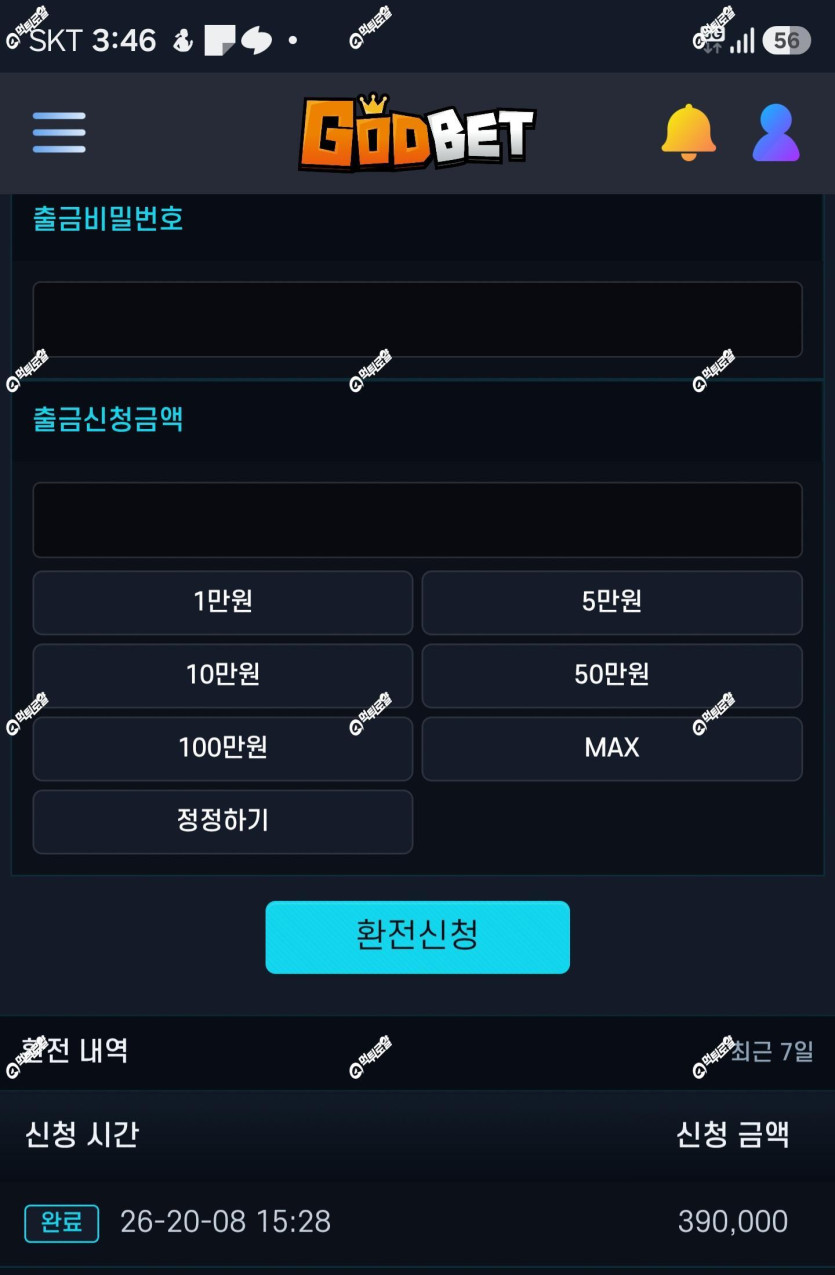Open the hamburger drawer menu
This screenshot has width=835, height=1275.
coord(59,133)
